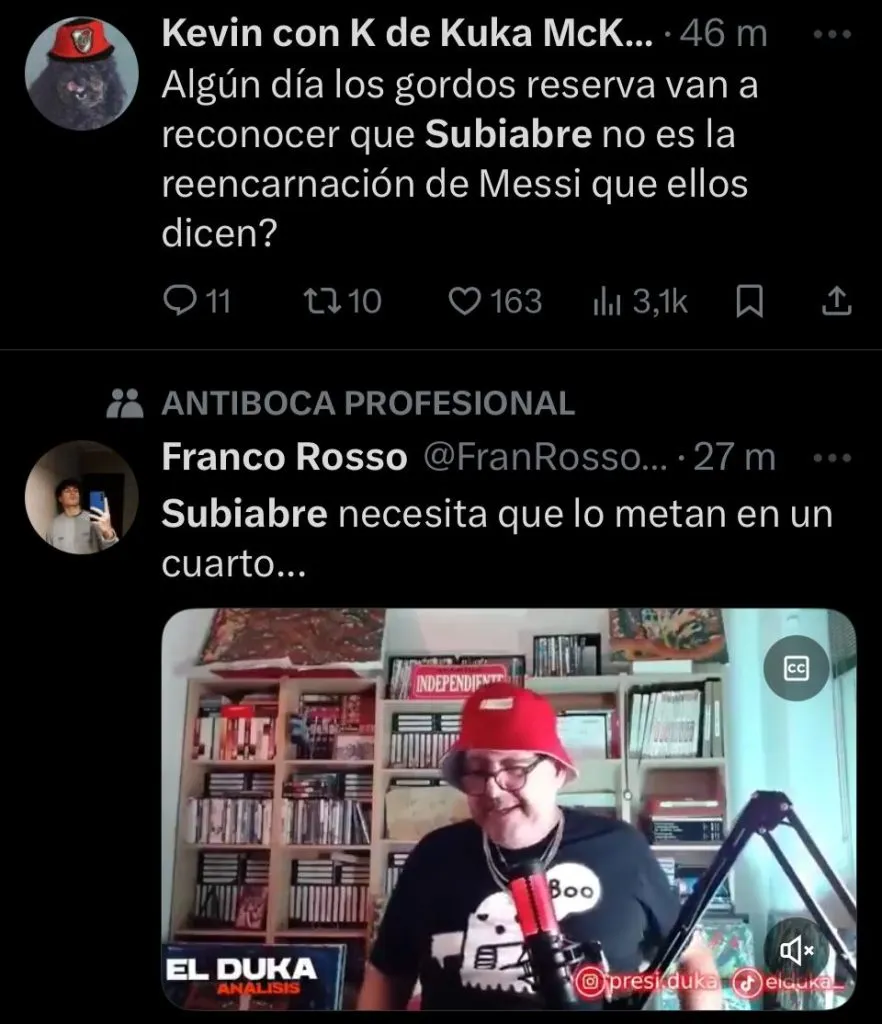This screenshot has height=1024, width=882.
Task: Unmute Franco Rosso's video
Action: point(796,949)
